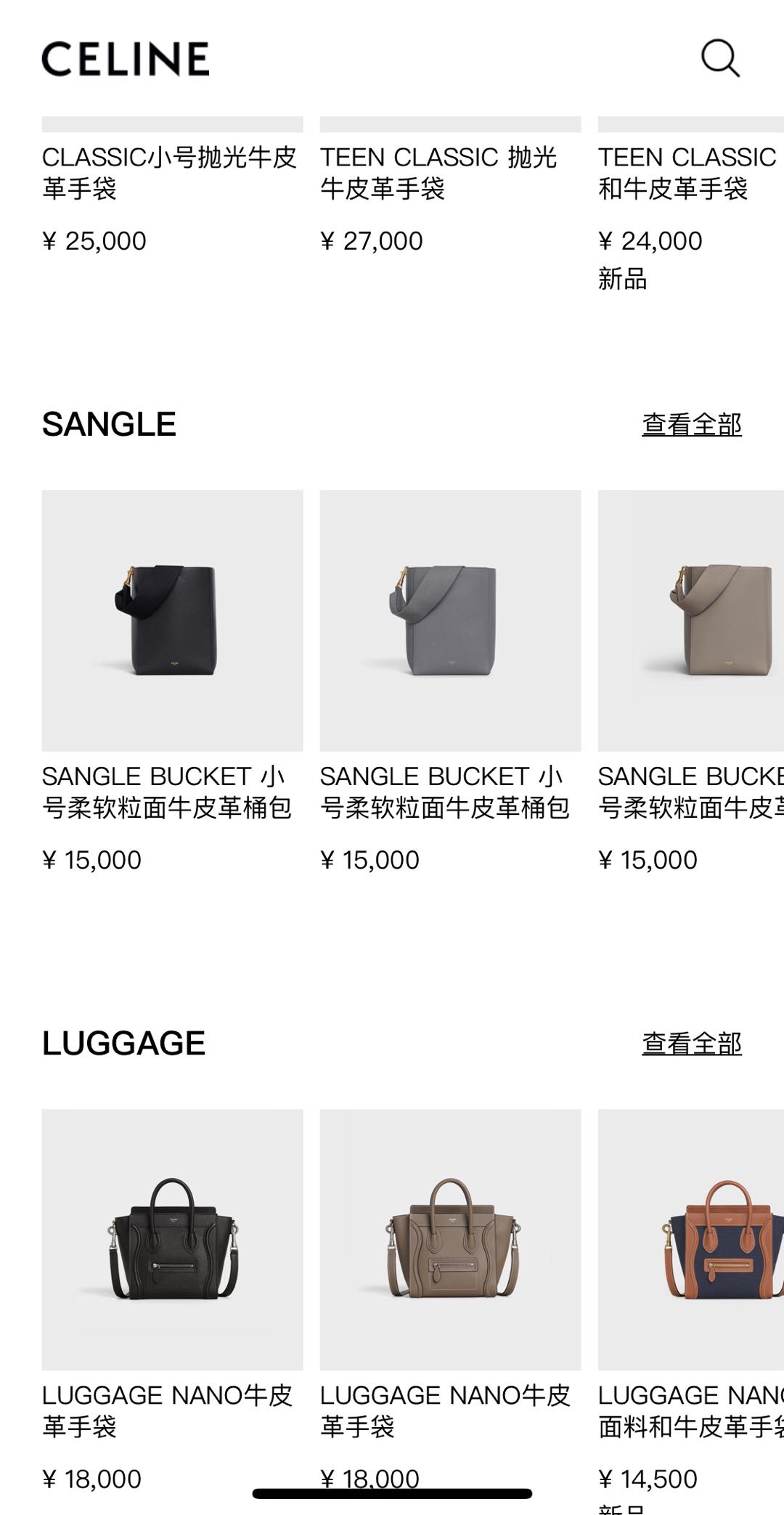Tap the CELINE logo to go home
This screenshot has height=1515, width=784.
126,59
